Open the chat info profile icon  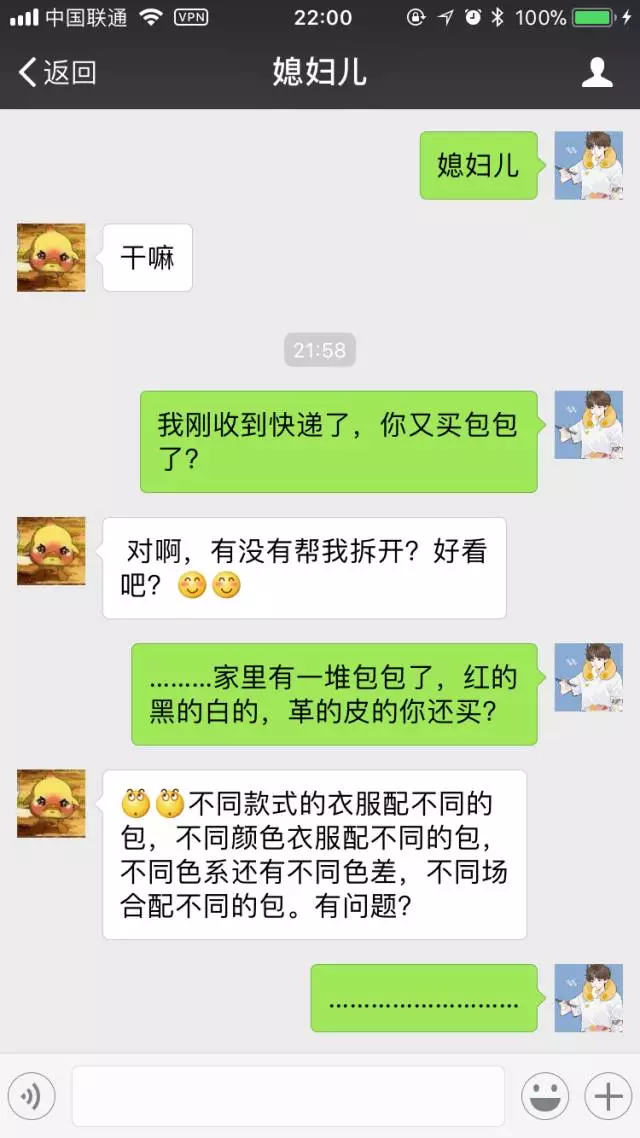pos(597,72)
